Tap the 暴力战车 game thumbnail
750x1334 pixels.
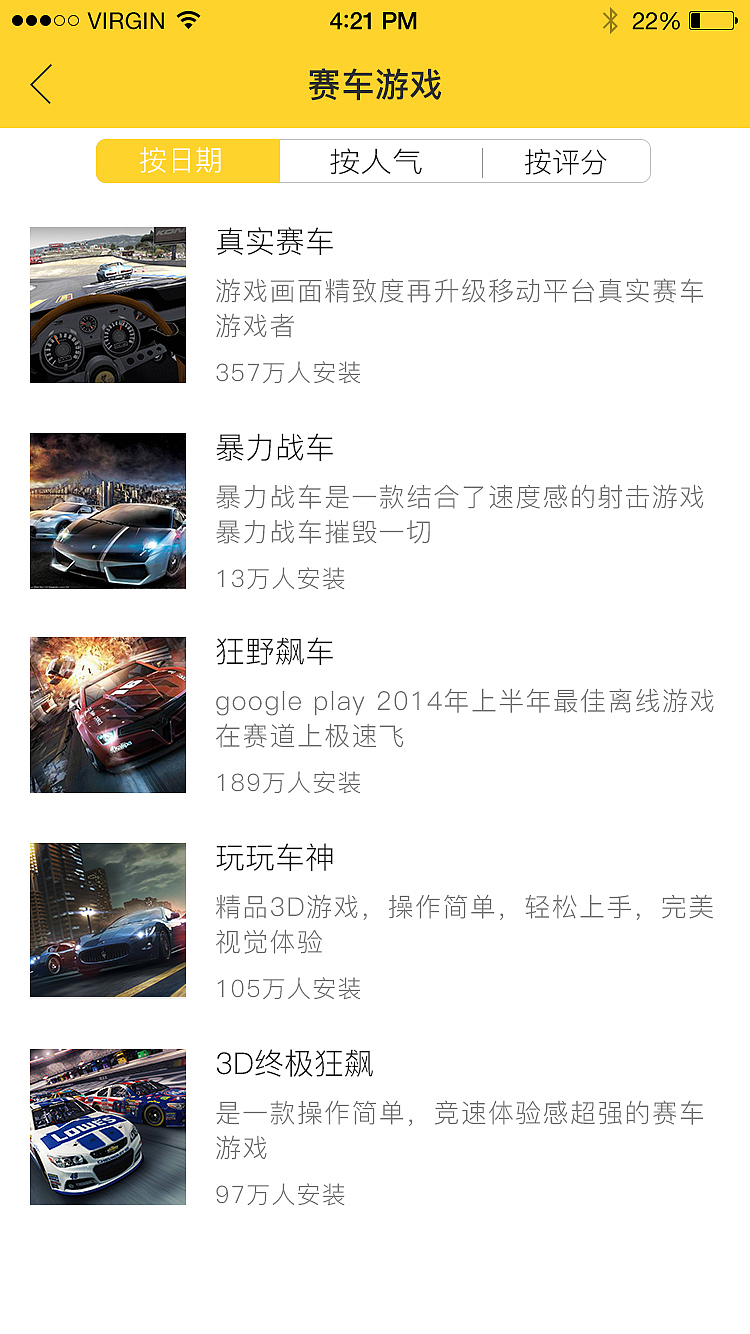tap(107, 510)
